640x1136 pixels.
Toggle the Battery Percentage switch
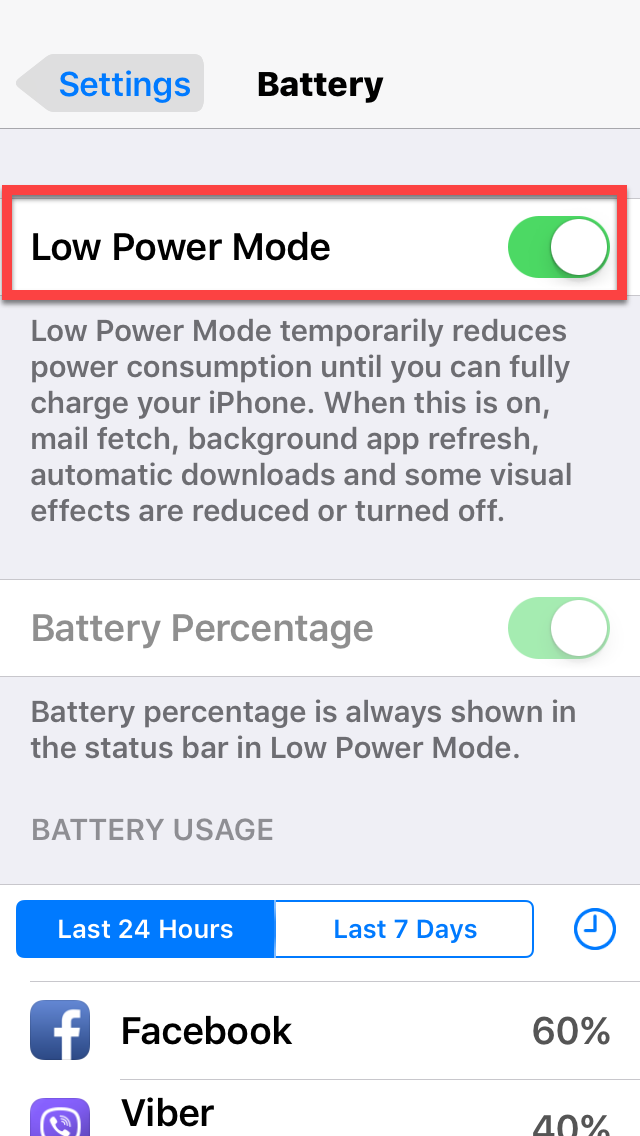click(558, 628)
